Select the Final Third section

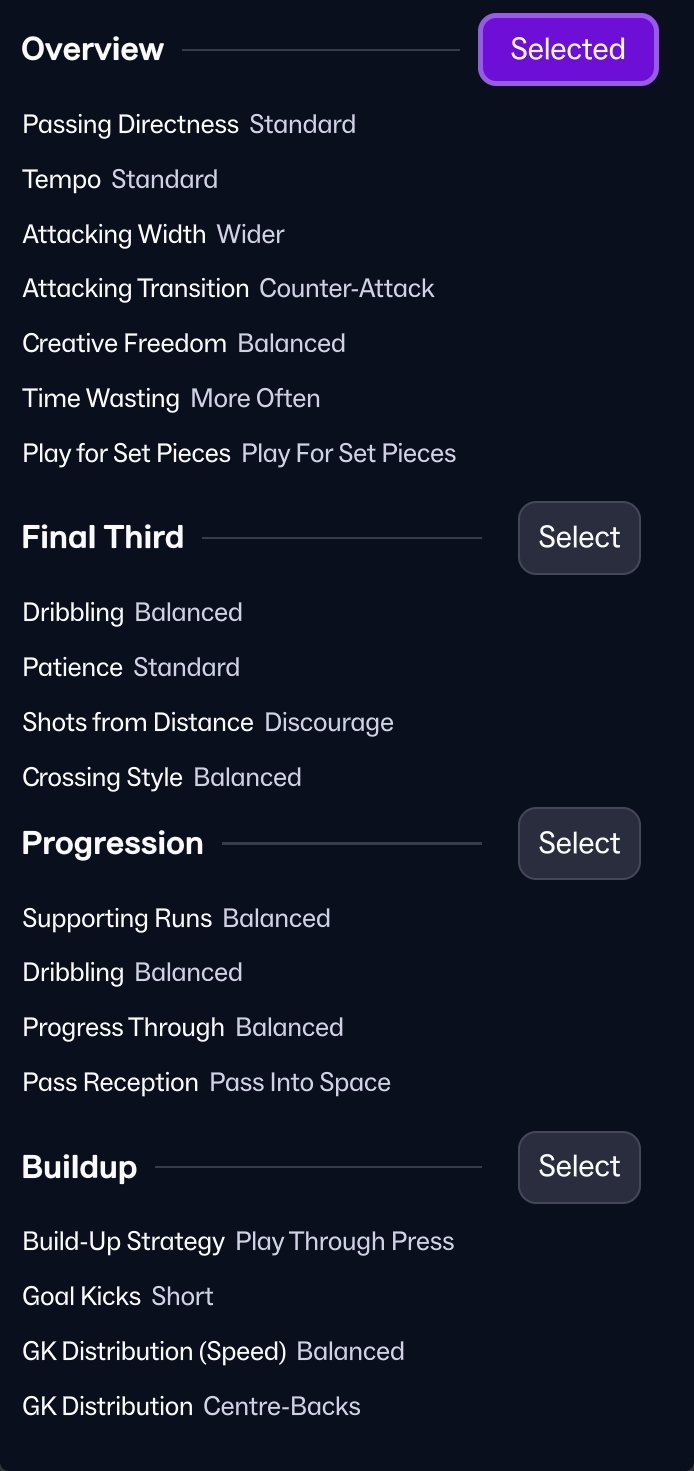[579, 538]
